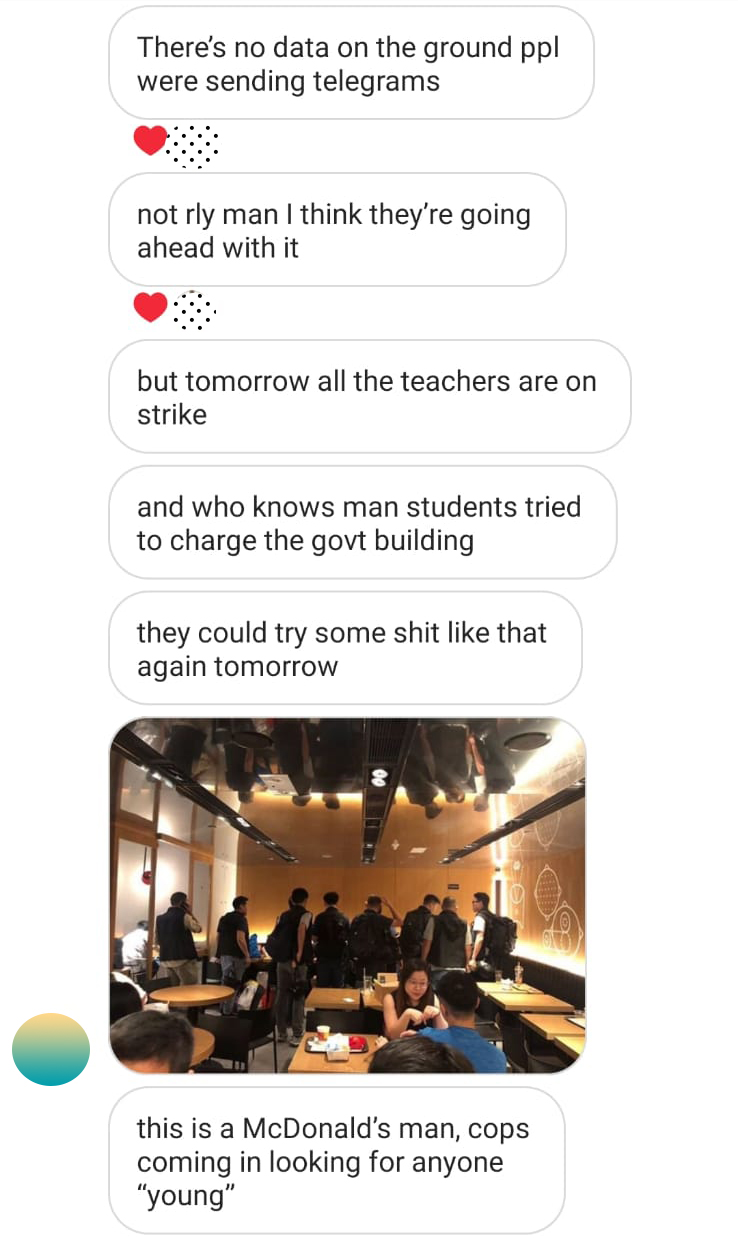Screen dimensions: 738x1238
Task: Open the sender's gradient profile avatar
Action: point(51,1049)
